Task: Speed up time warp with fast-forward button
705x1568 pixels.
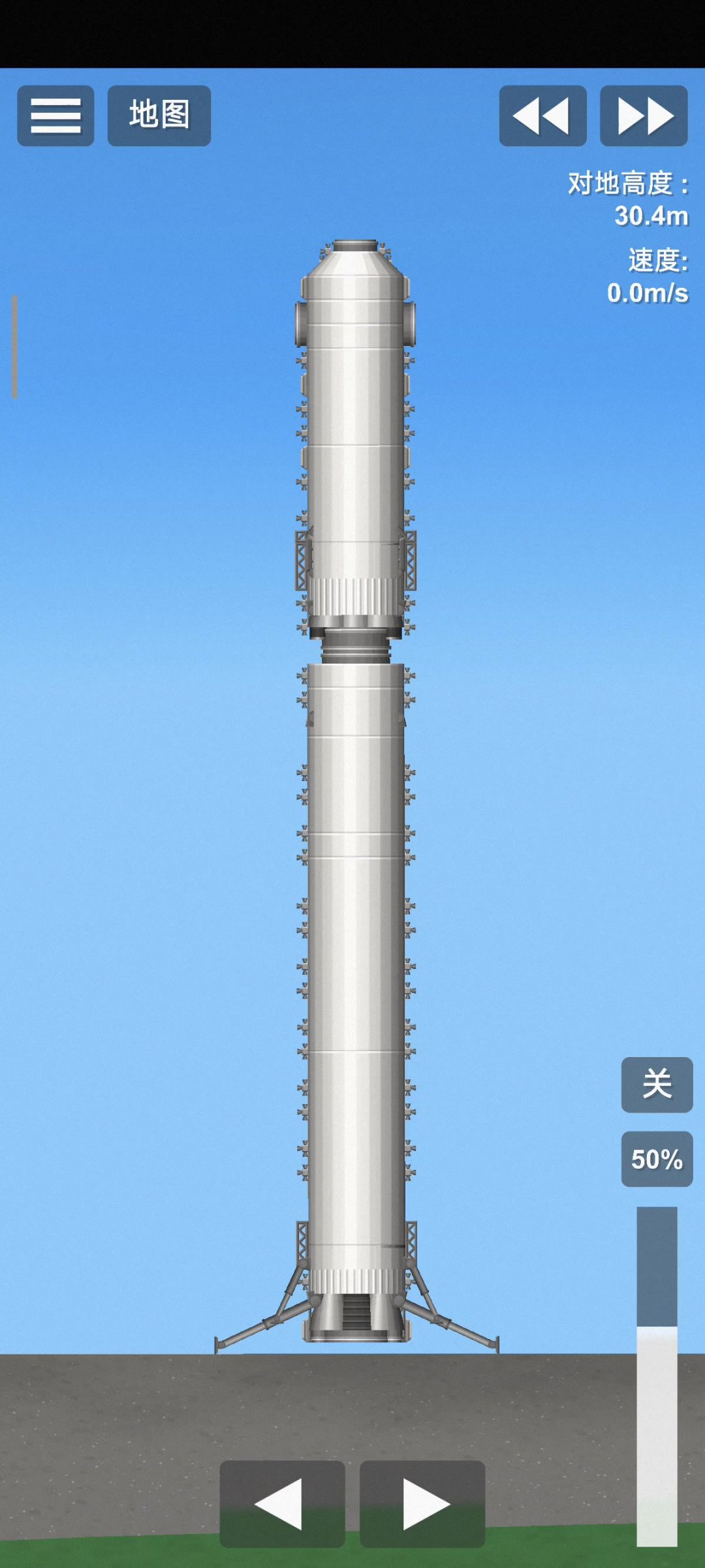Action: (x=643, y=115)
